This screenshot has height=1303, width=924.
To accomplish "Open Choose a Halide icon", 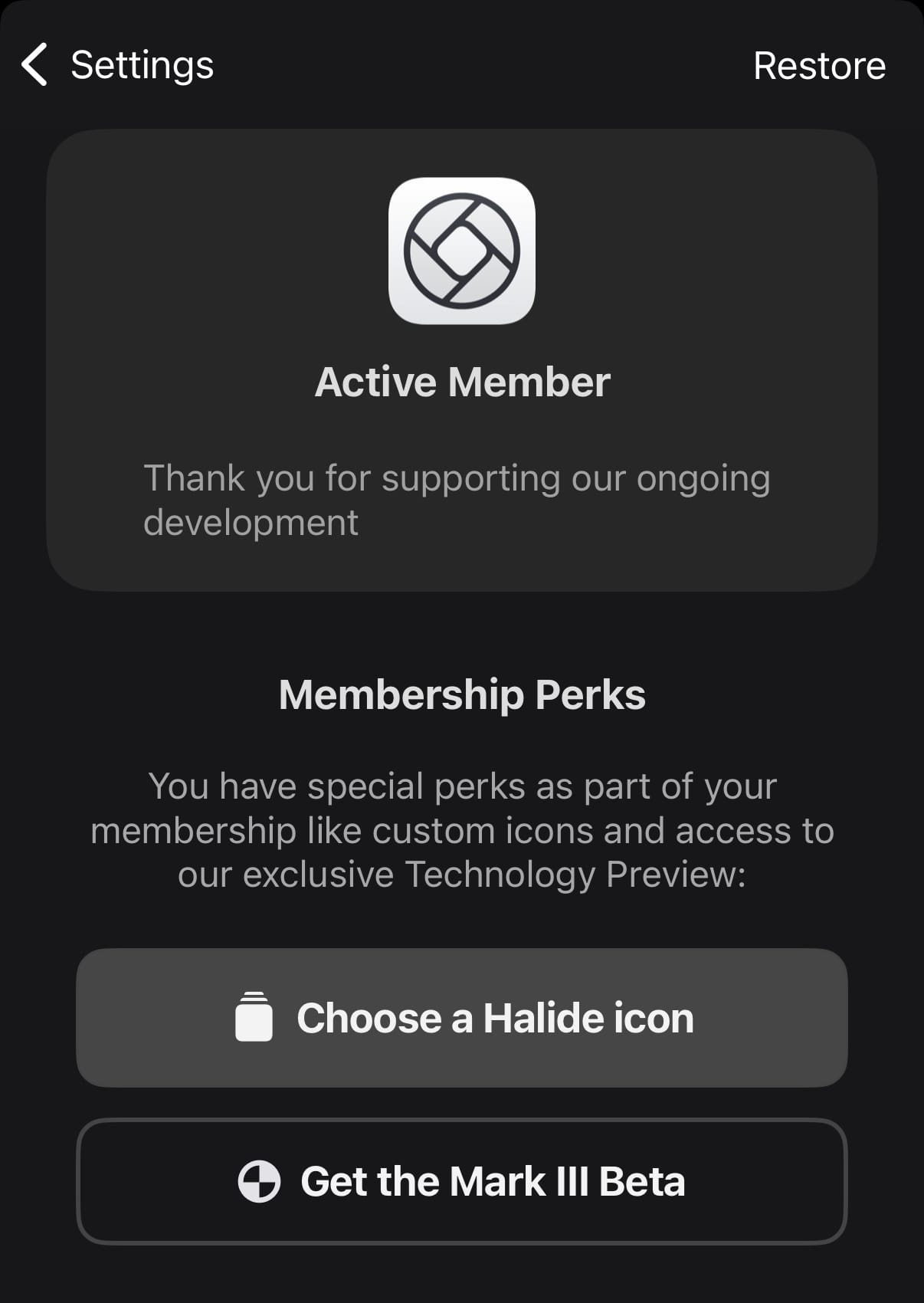I will click(462, 1018).
